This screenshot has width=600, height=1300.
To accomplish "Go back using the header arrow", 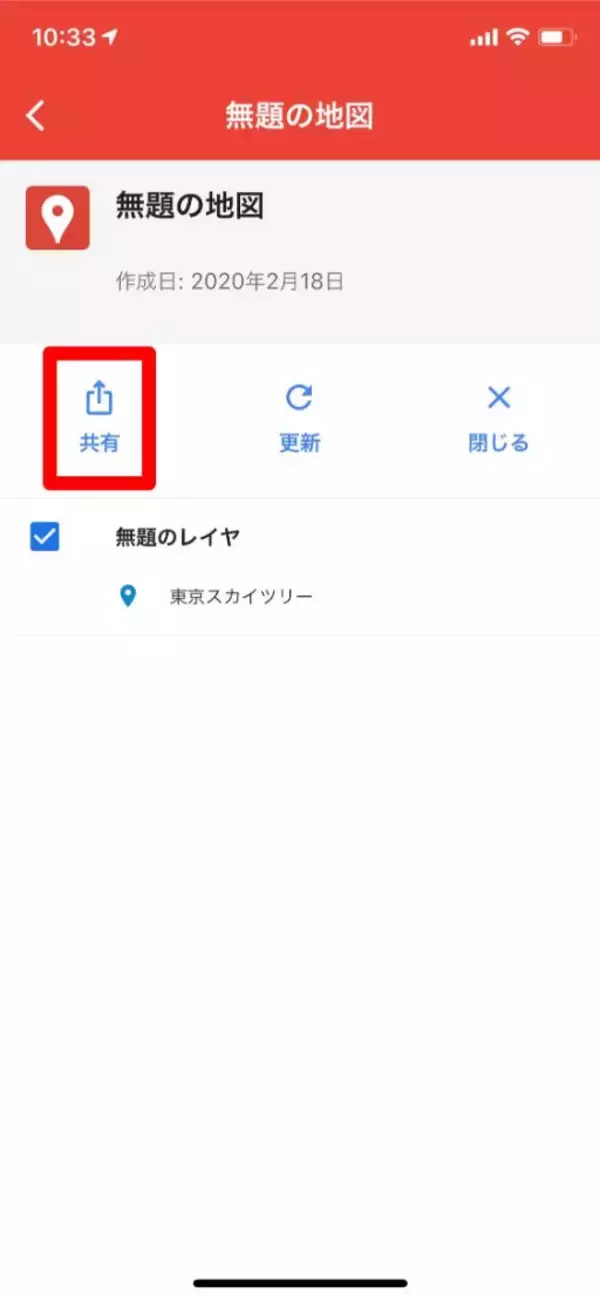I will point(36,116).
